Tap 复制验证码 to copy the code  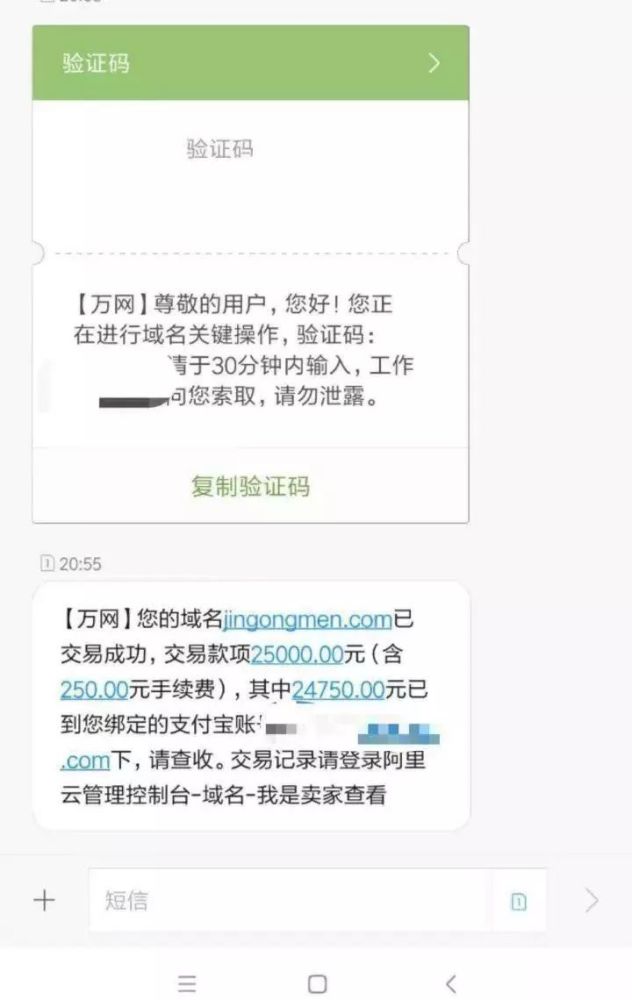250,487
